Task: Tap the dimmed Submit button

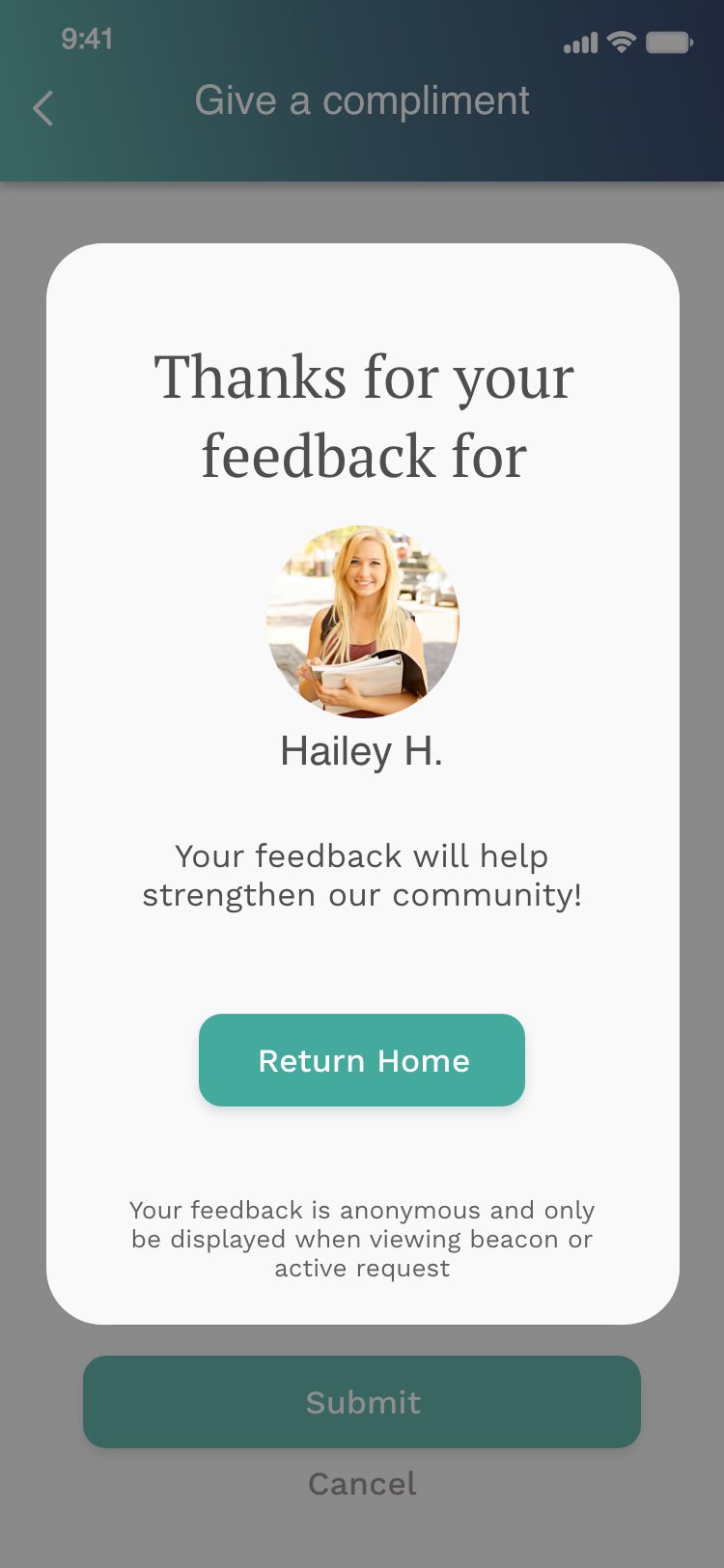Action: coord(362,1402)
